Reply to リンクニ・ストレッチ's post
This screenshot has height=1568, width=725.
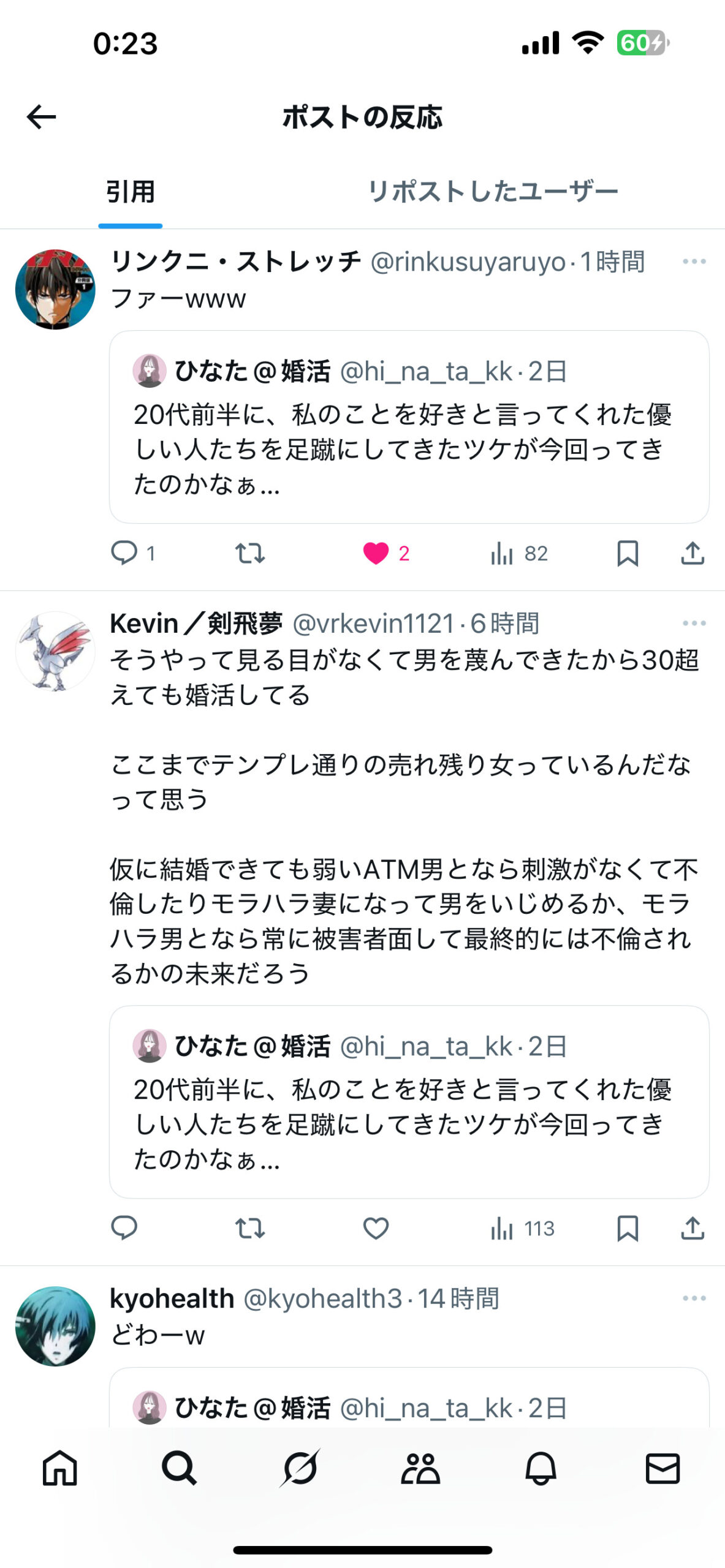[x=124, y=553]
